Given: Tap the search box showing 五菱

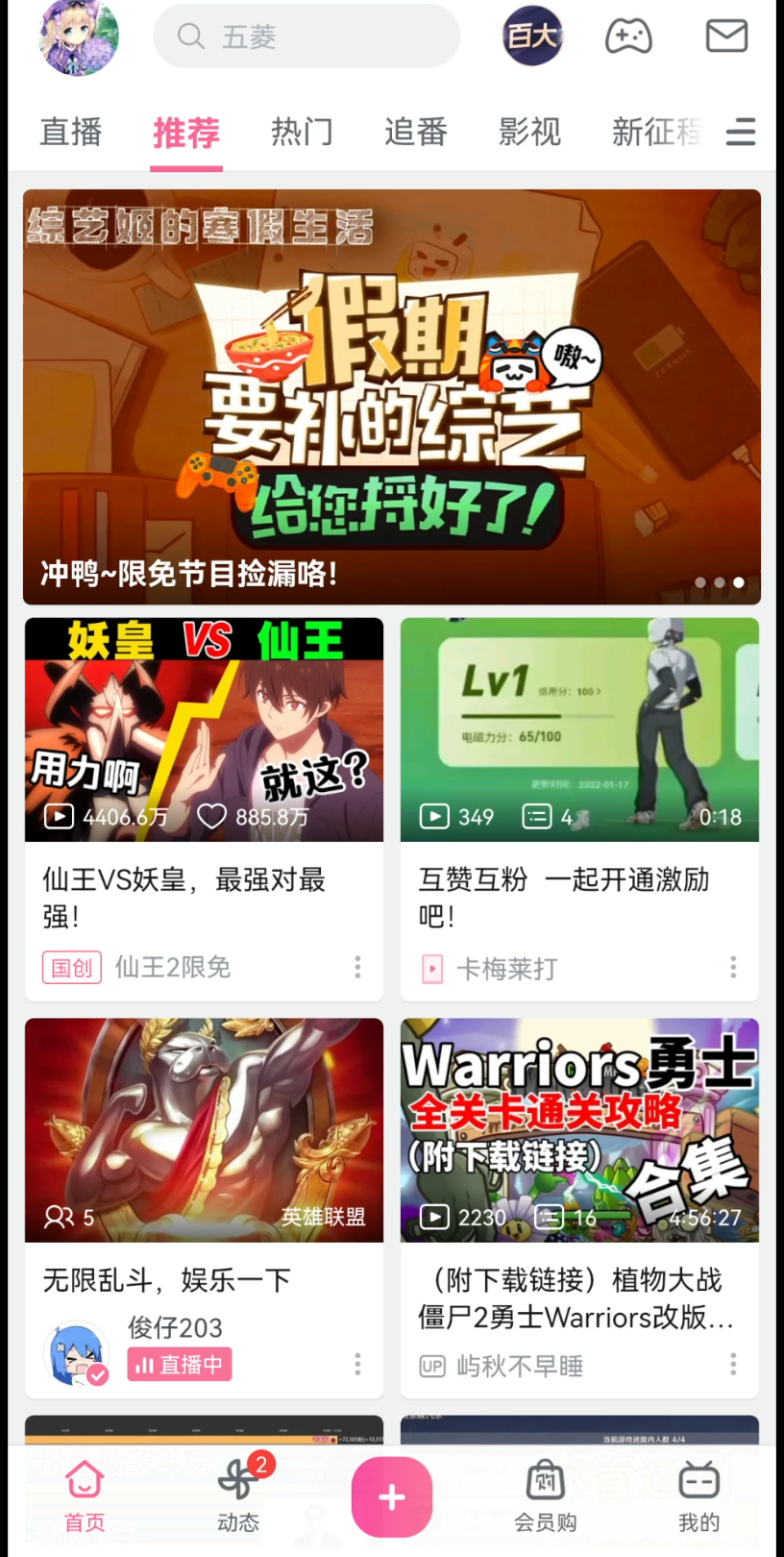Looking at the screenshot, I should pos(306,37).
